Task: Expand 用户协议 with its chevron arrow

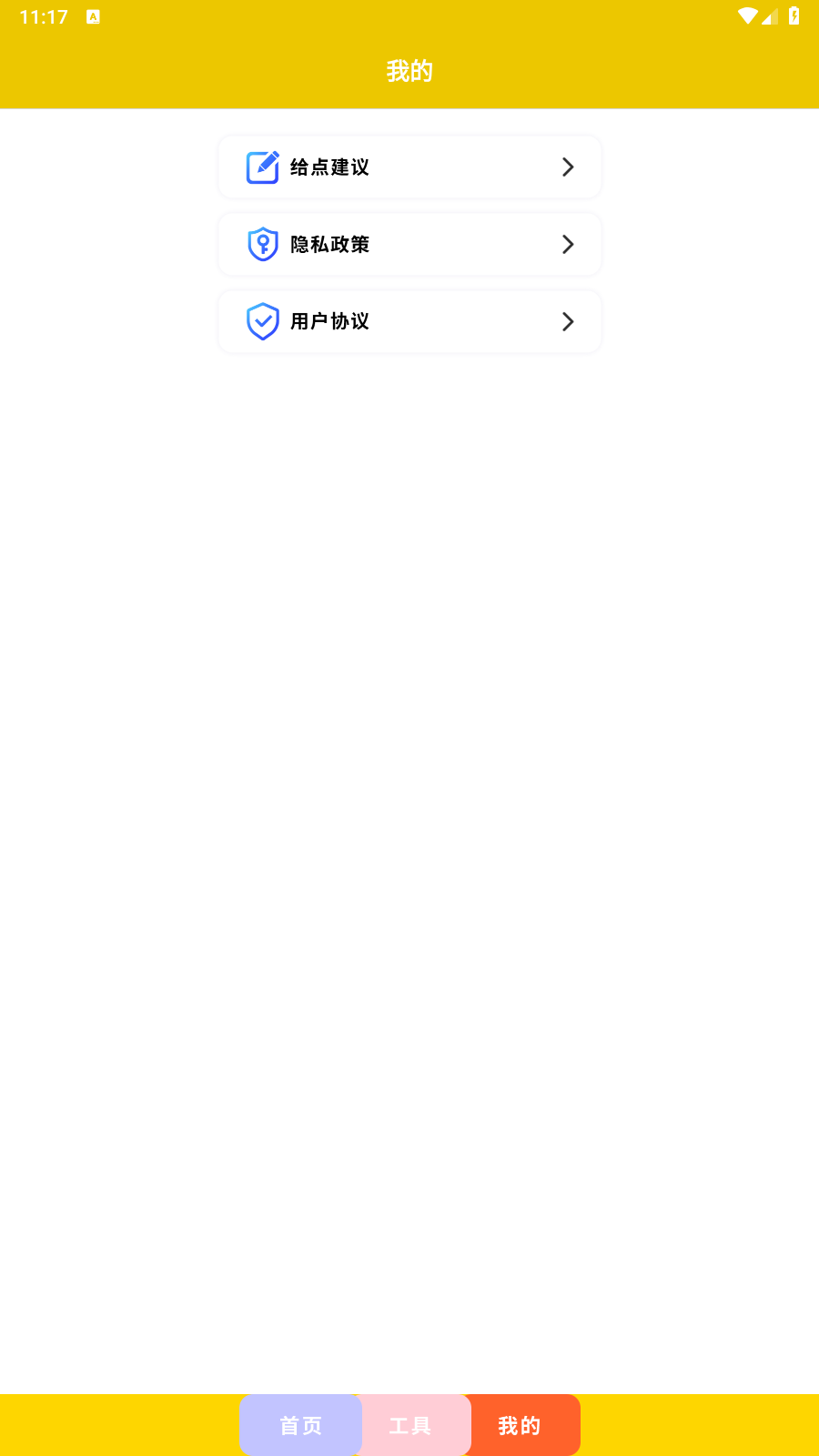Action: (x=568, y=321)
